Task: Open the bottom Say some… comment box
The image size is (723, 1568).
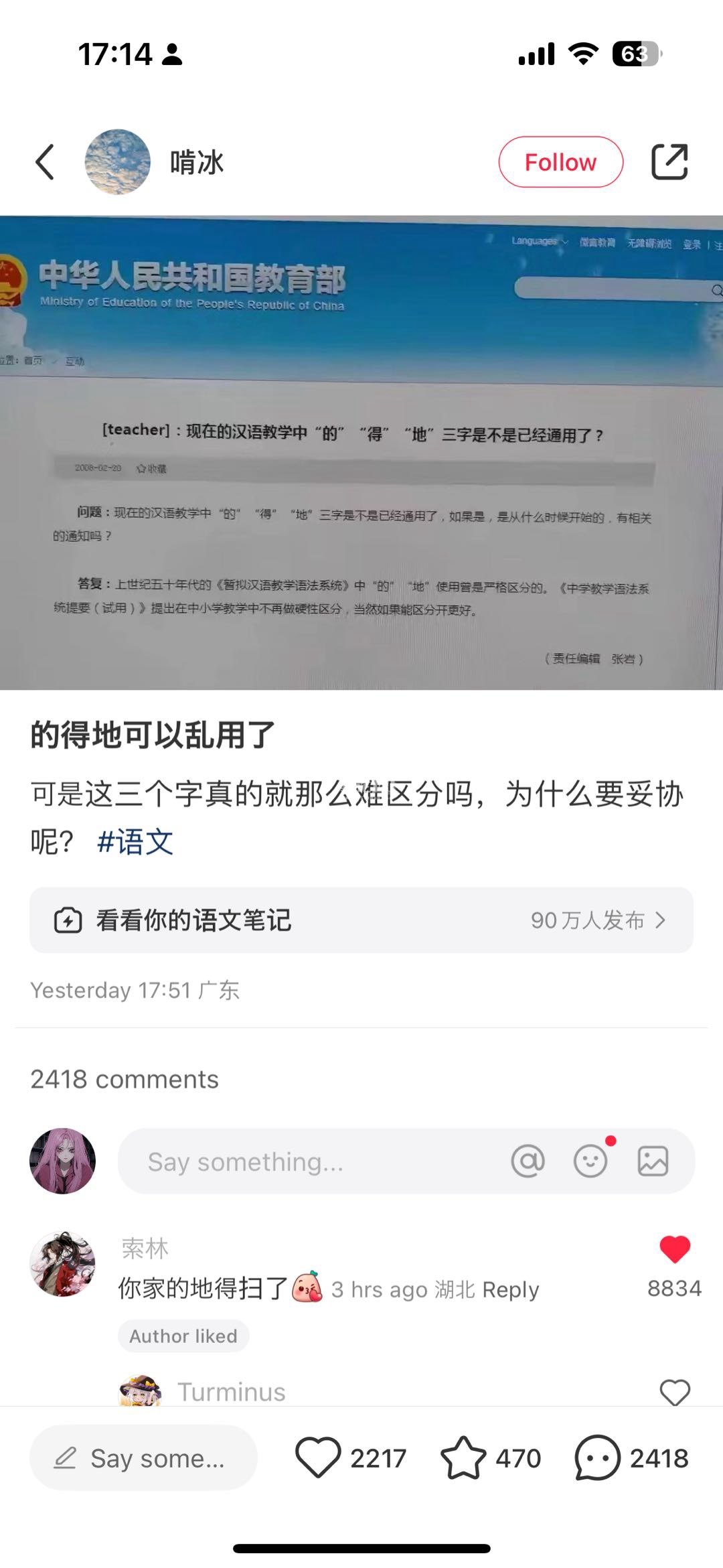Action: point(143,1458)
